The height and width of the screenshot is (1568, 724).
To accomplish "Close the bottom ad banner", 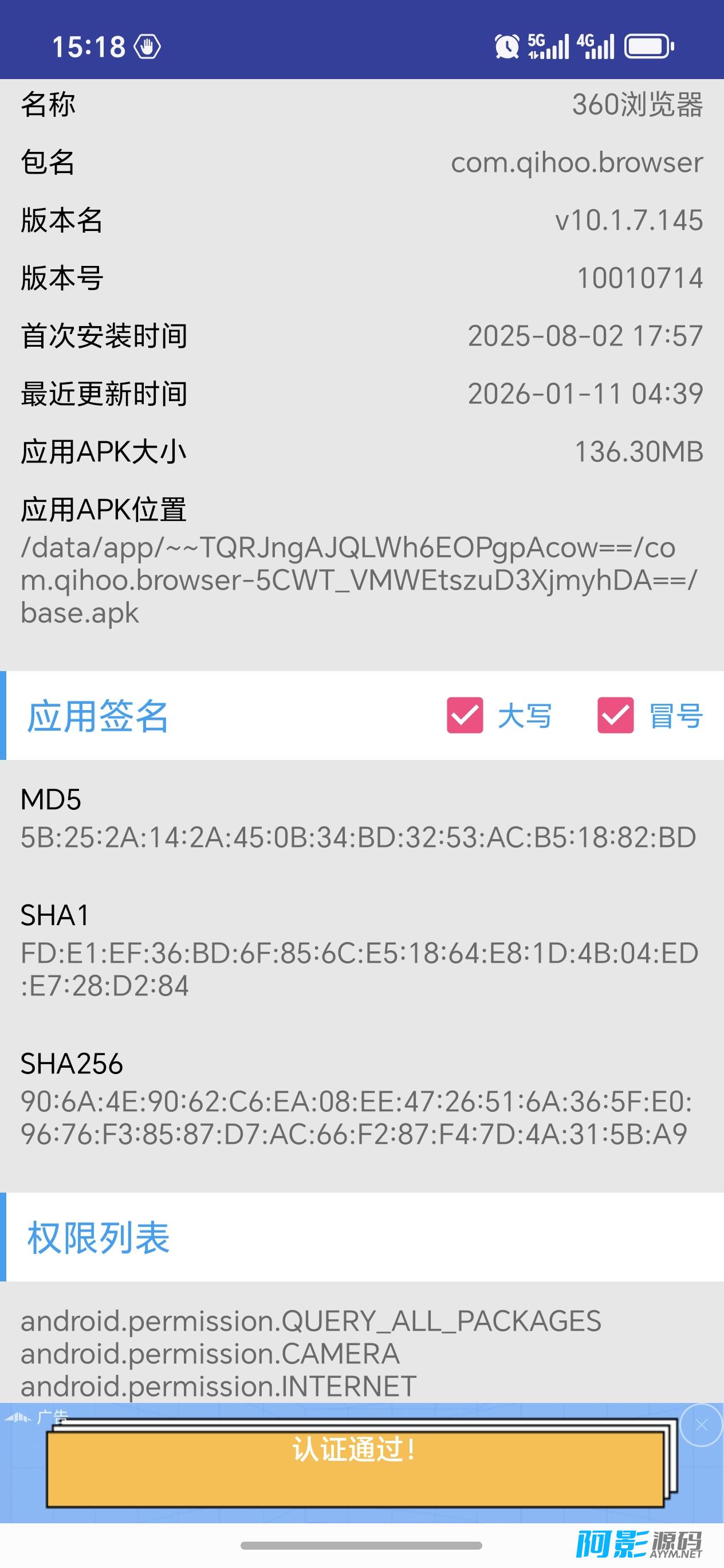I will [x=701, y=1425].
